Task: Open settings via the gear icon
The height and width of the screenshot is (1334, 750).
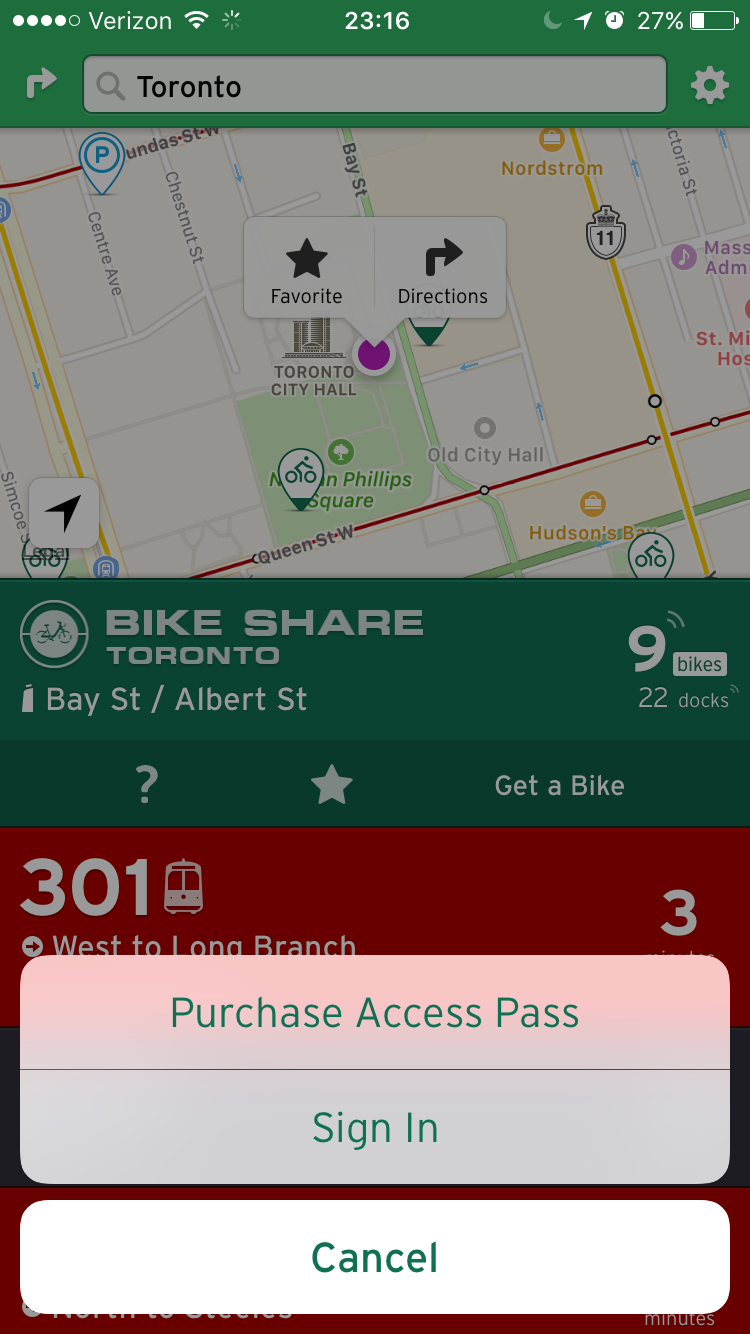Action: (x=710, y=84)
